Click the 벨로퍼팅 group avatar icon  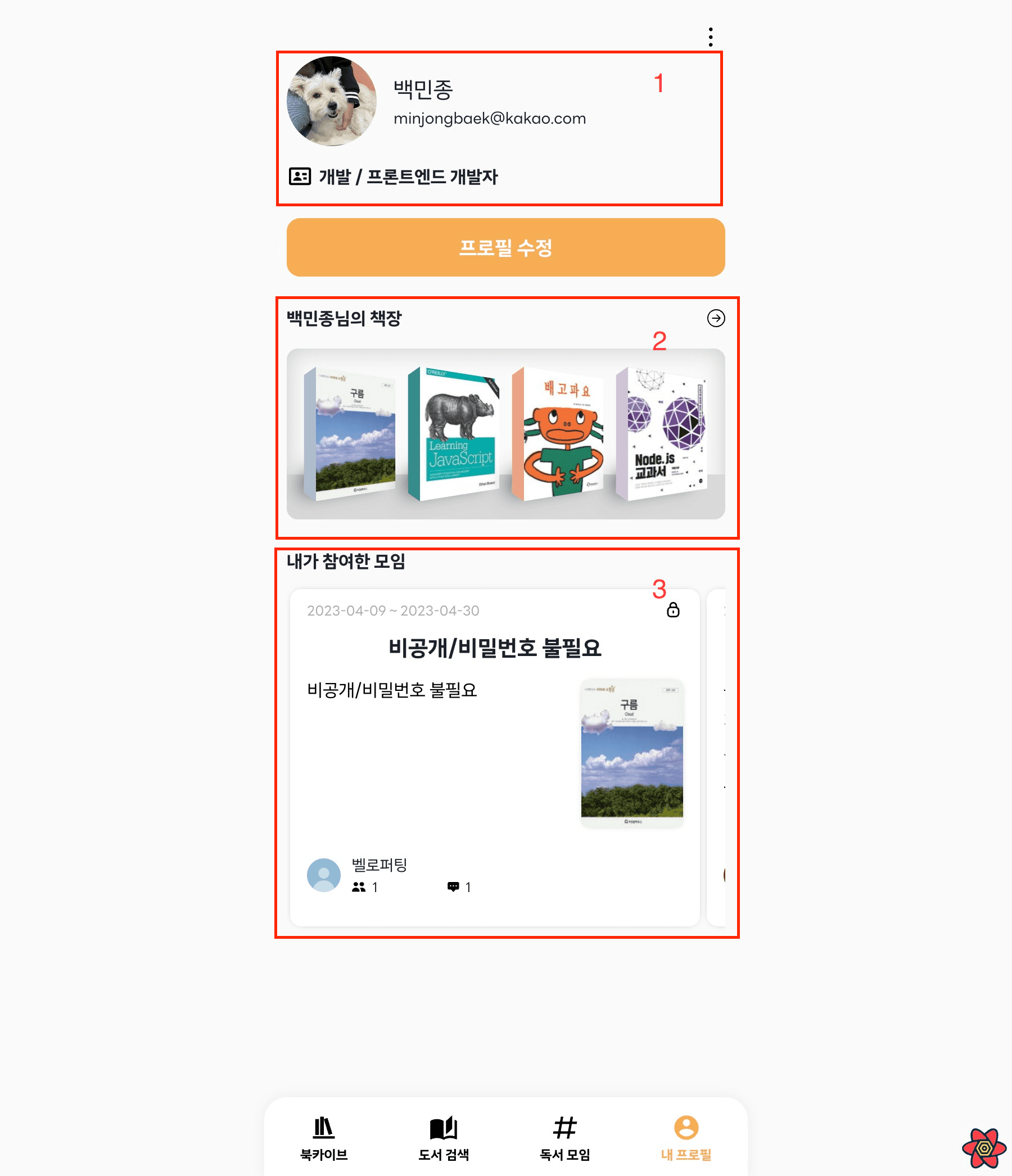coord(323,874)
